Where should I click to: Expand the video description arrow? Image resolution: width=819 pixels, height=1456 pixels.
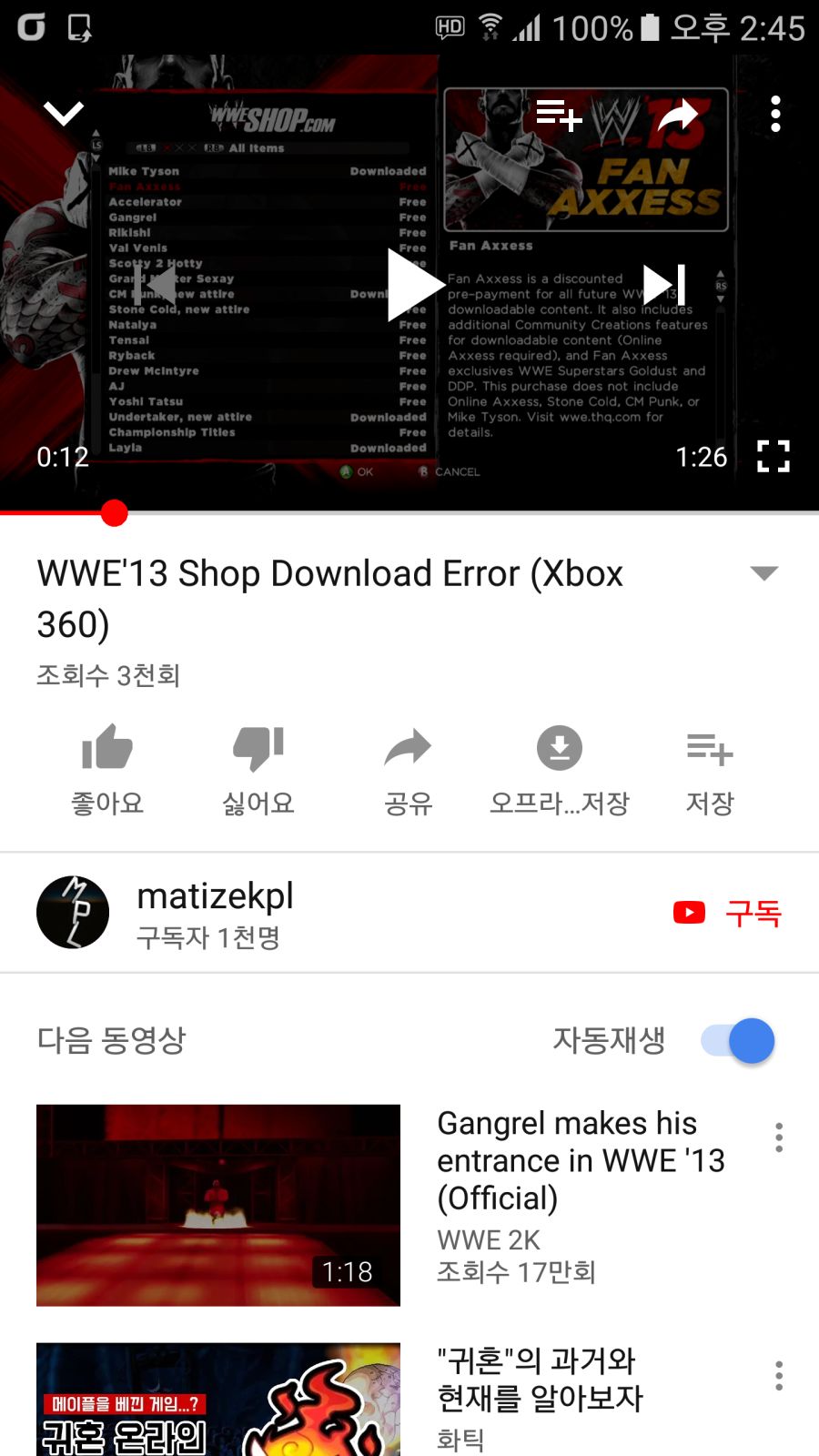pyautogui.click(x=763, y=573)
